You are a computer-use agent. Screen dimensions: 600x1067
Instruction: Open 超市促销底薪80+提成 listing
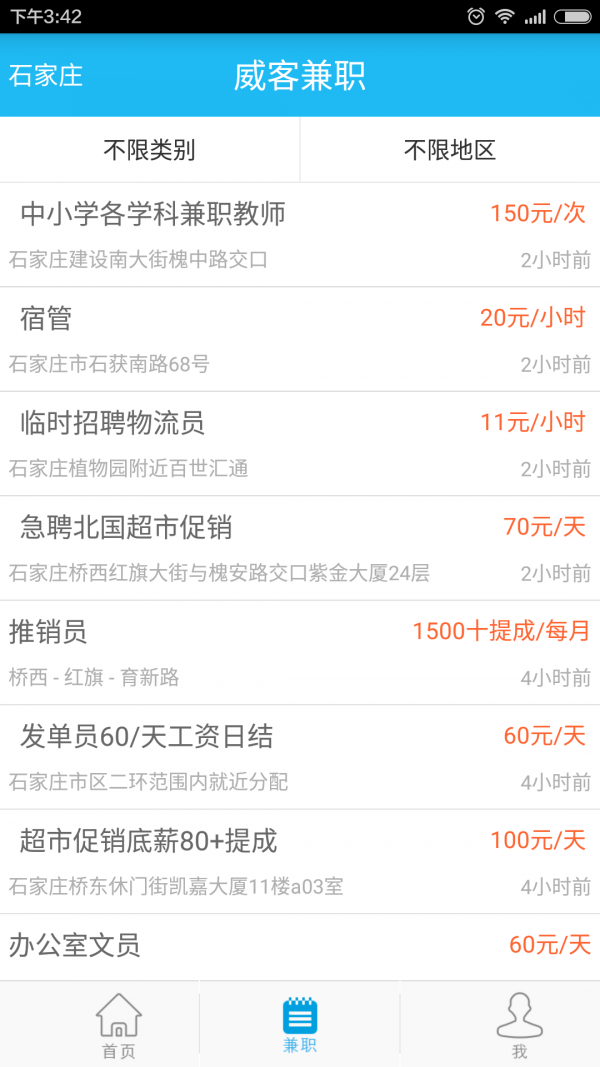(300, 861)
